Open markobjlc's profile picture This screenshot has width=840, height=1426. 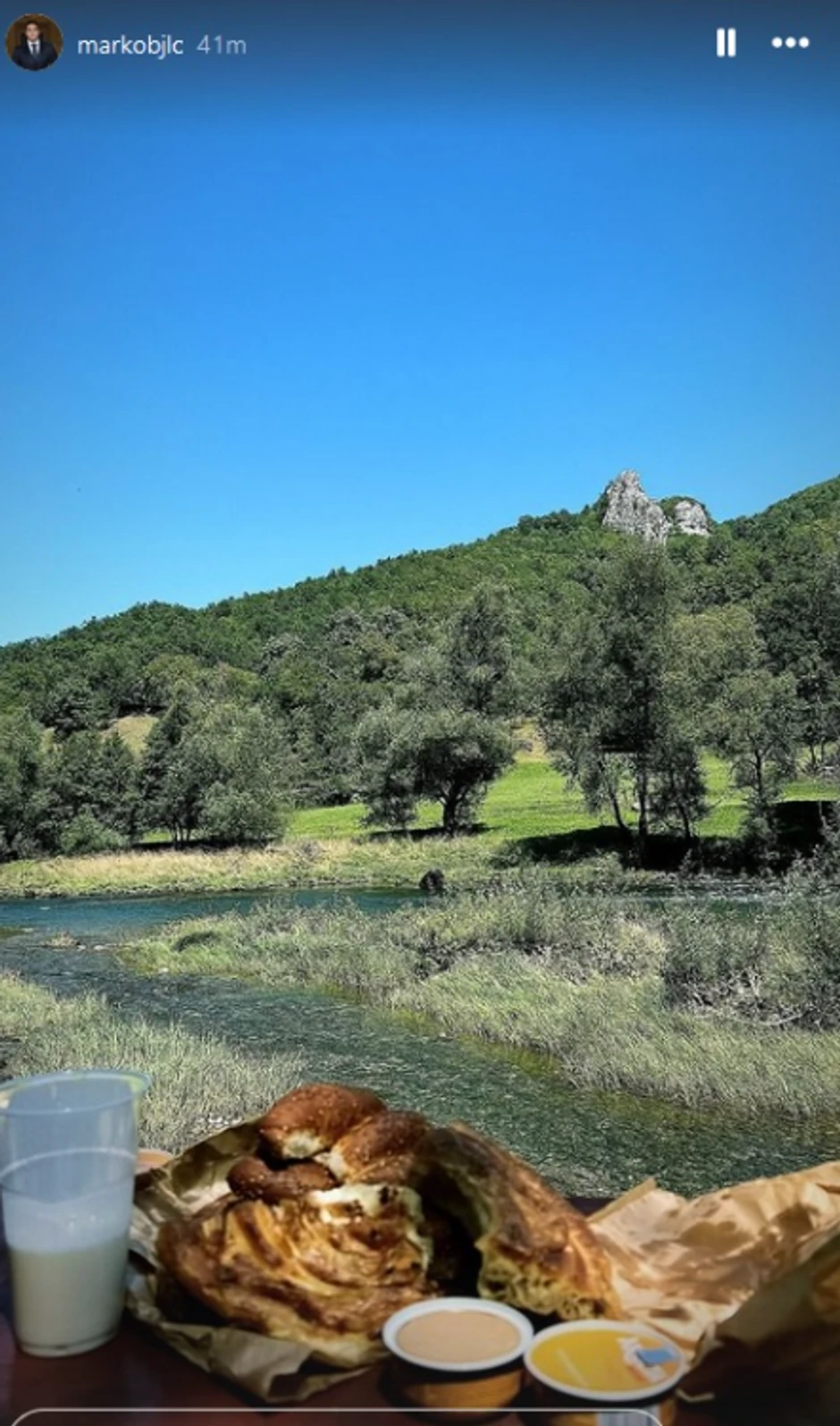coord(34,43)
